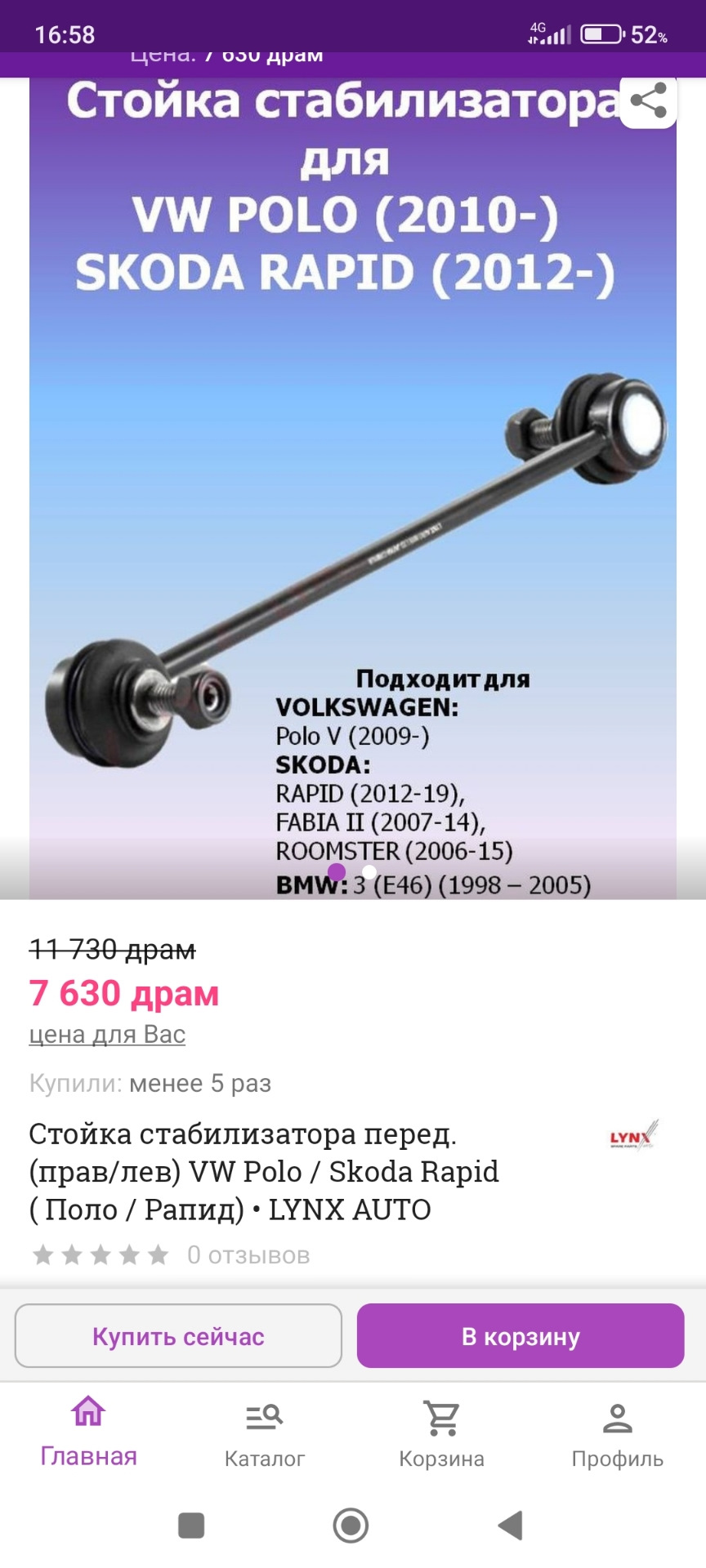Screen dimensions: 706x1568
Task: Add item with "В корзину"
Action: pos(521,1336)
